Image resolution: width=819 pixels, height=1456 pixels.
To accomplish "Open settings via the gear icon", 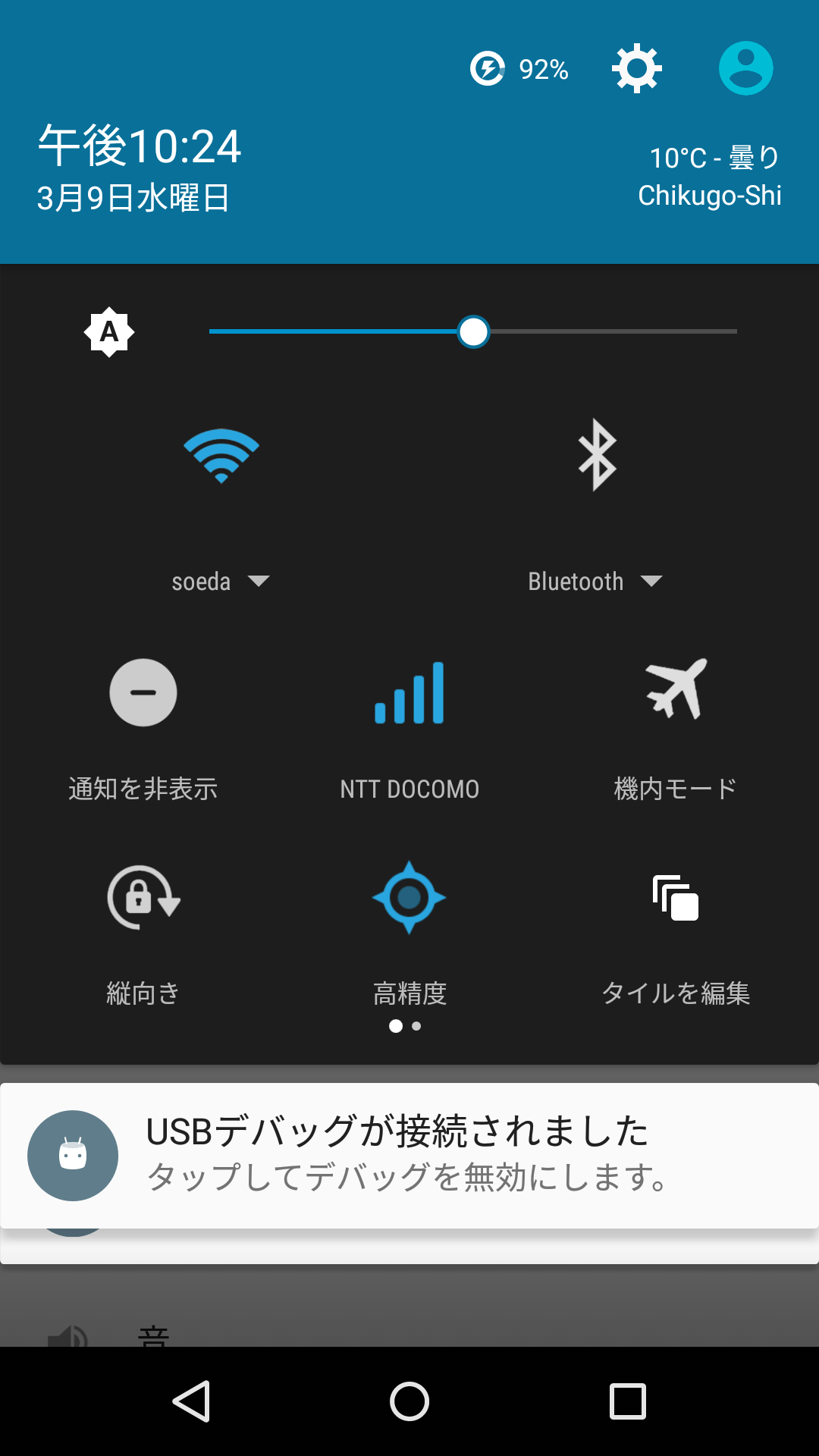I will (637, 68).
